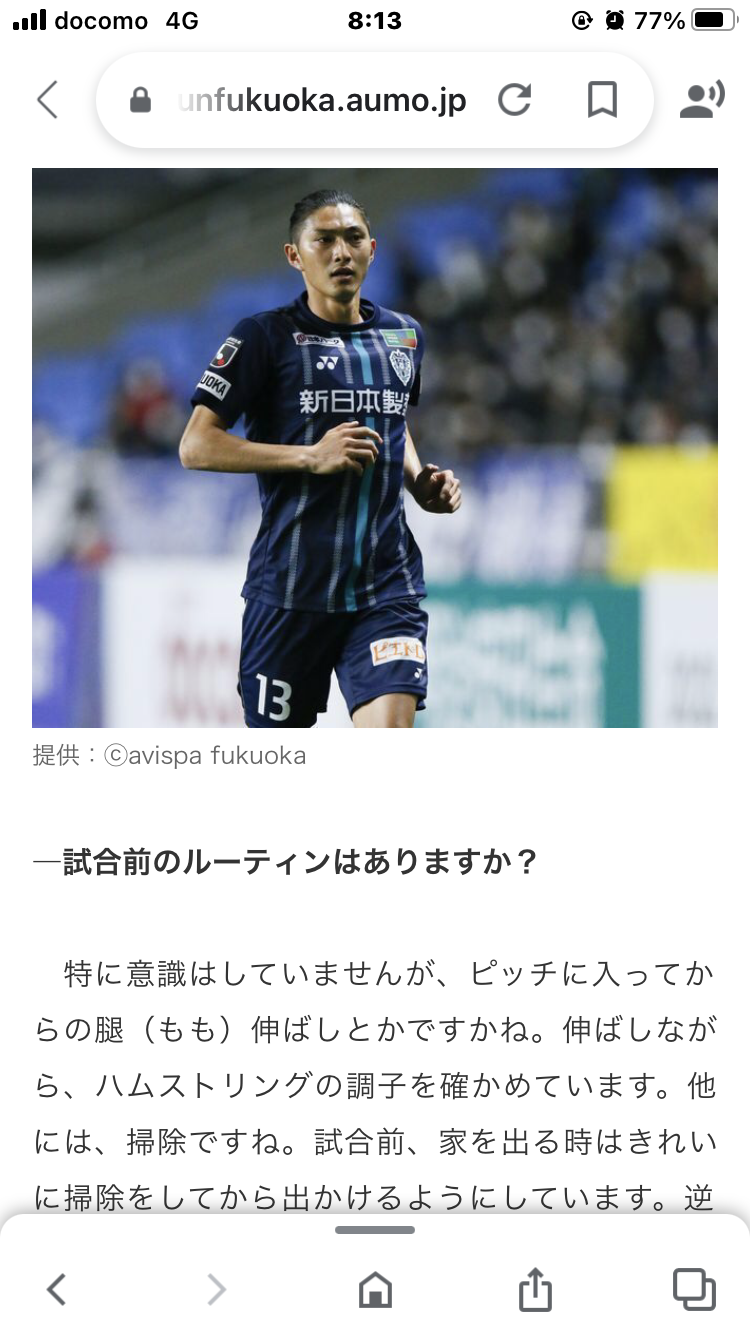Tap the address bar showing unfukuoka.aumo.jp
Image resolution: width=750 pixels, height=1334 pixels.
[320, 100]
